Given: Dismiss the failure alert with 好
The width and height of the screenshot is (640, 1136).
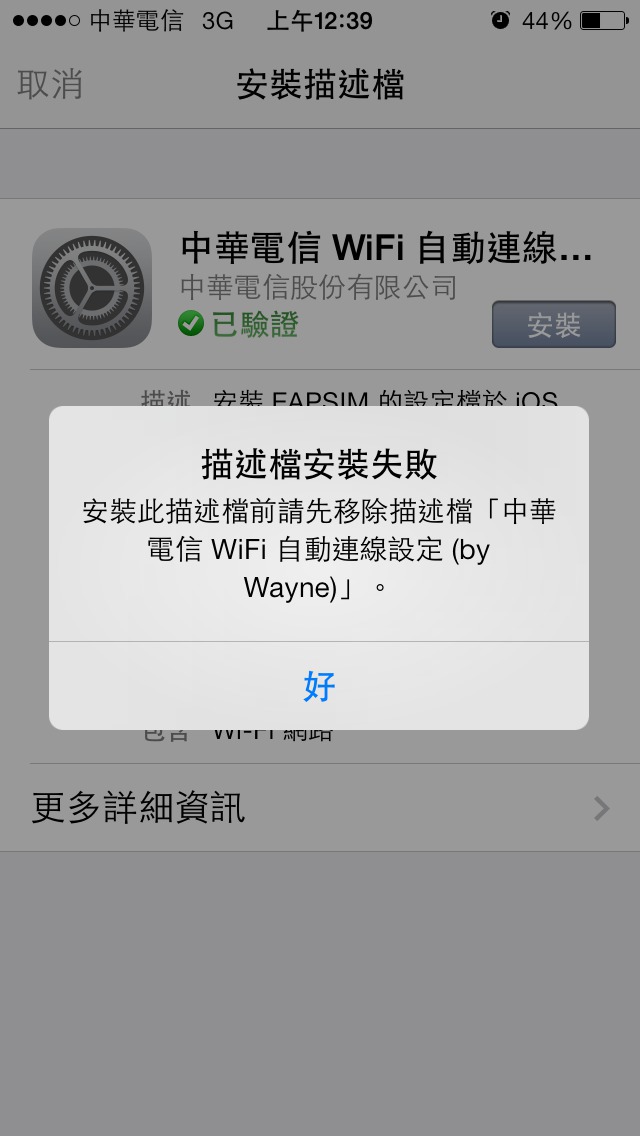Looking at the screenshot, I should [319, 685].
